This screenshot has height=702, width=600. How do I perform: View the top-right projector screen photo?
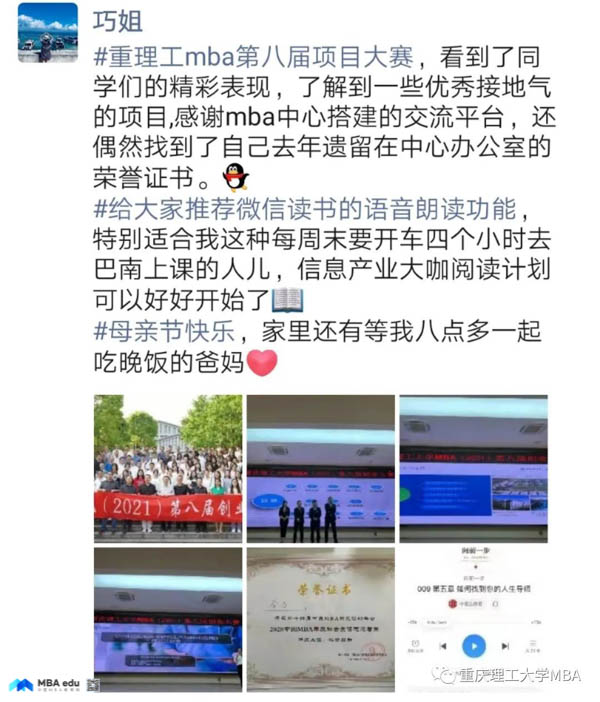coord(472,468)
